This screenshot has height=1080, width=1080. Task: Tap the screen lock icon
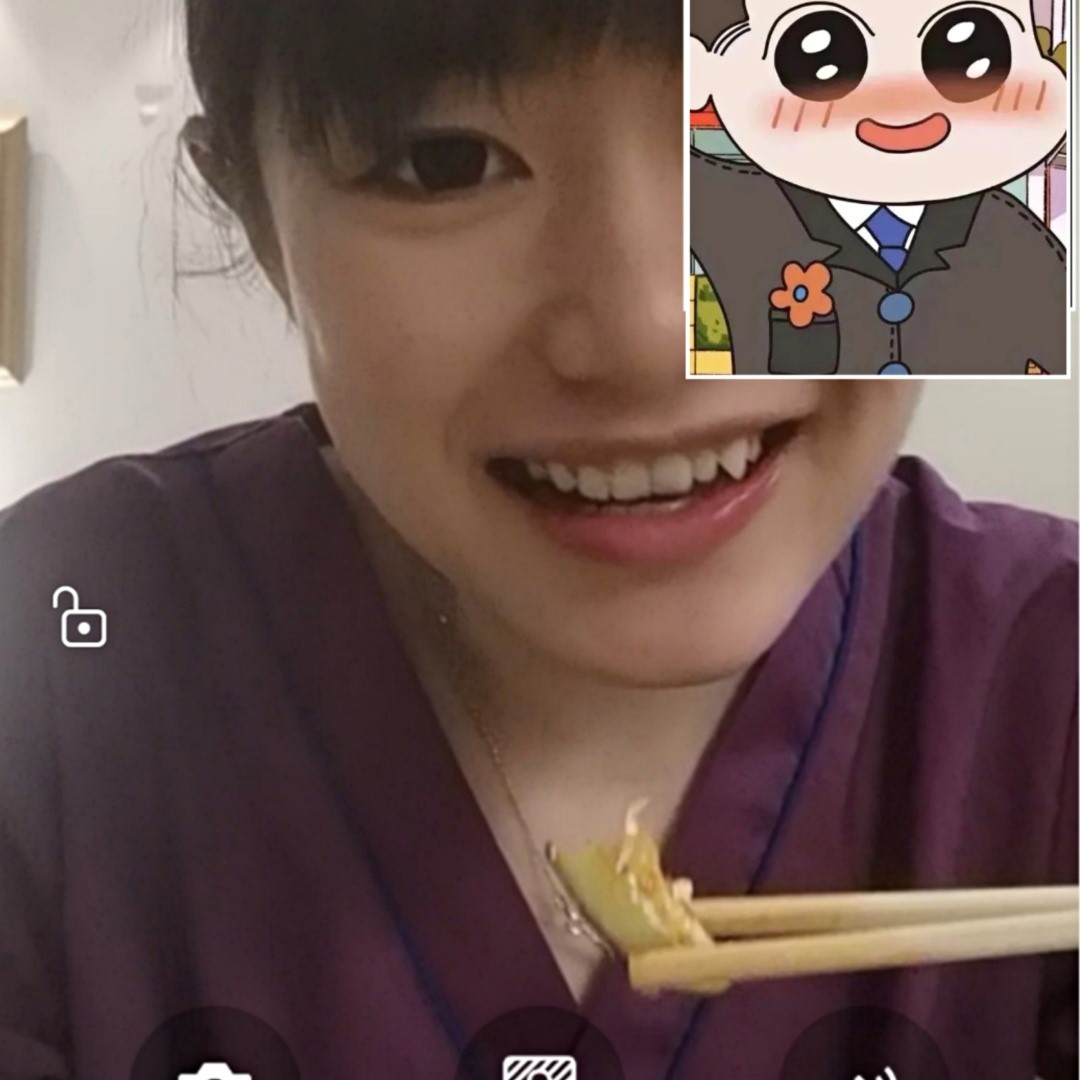click(80, 617)
